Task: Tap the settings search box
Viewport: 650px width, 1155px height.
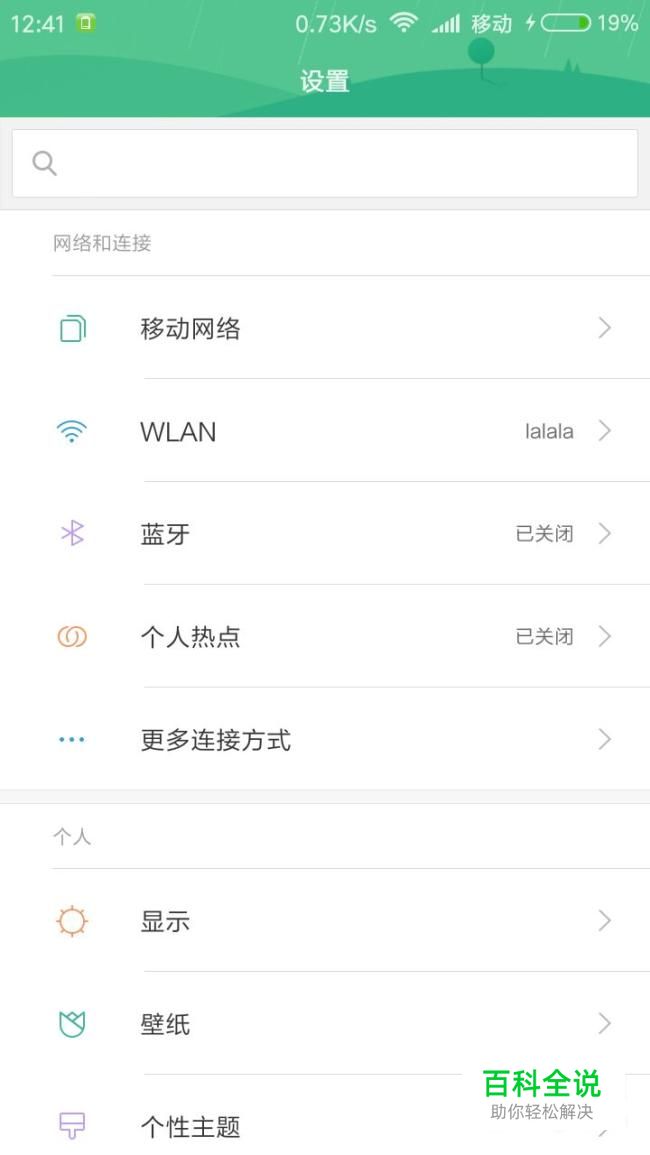Action: click(x=324, y=163)
